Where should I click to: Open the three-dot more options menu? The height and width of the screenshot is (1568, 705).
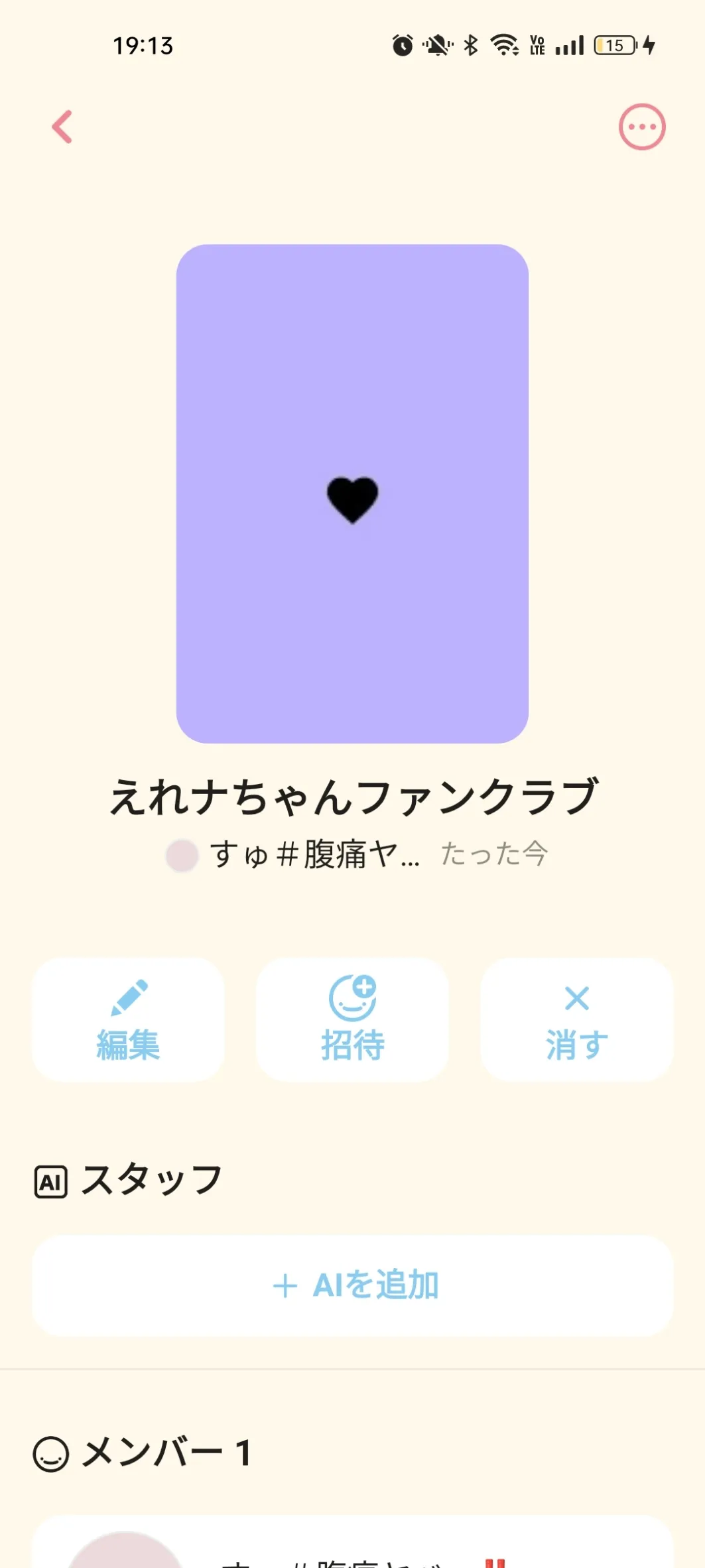pyautogui.click(x=641, y=127)
